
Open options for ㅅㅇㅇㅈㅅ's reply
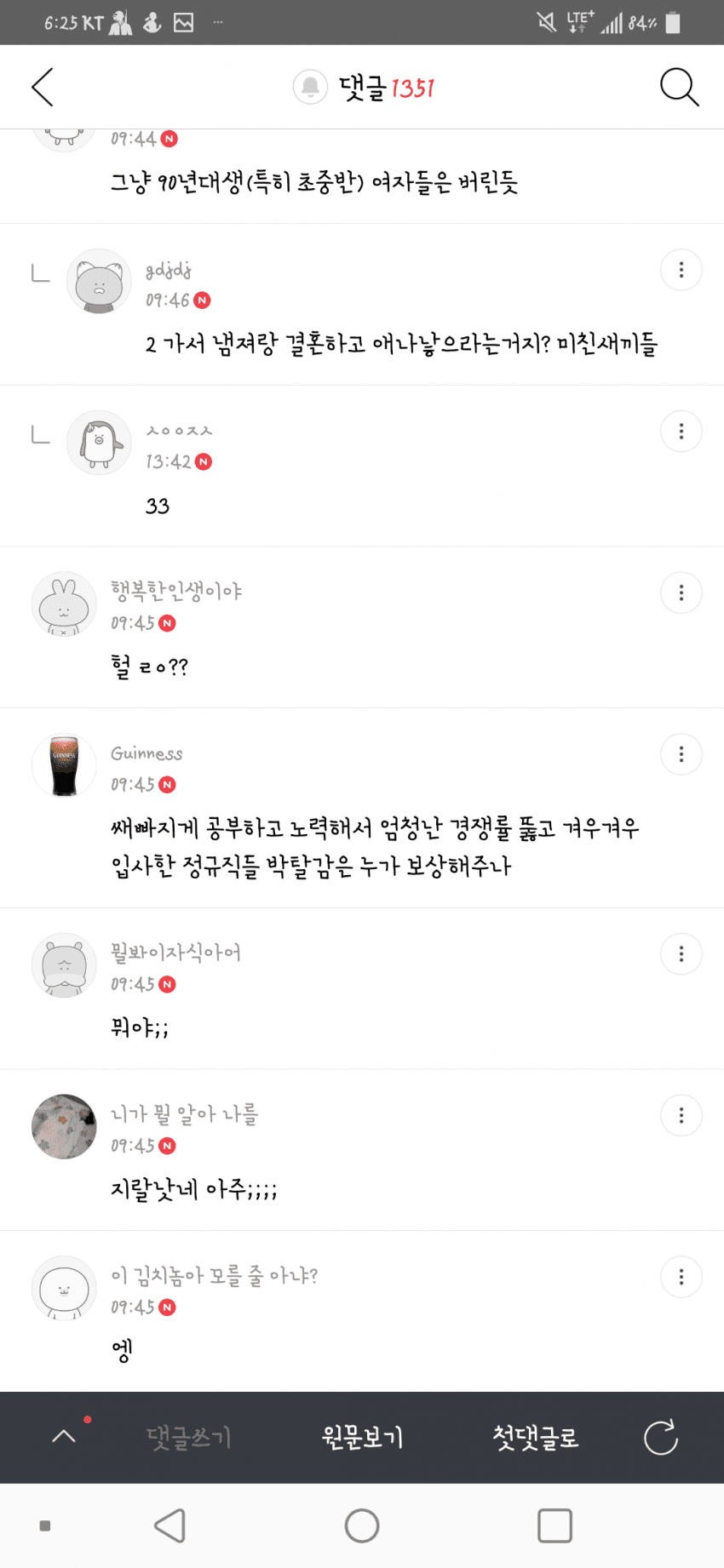(x=681, y=432)
